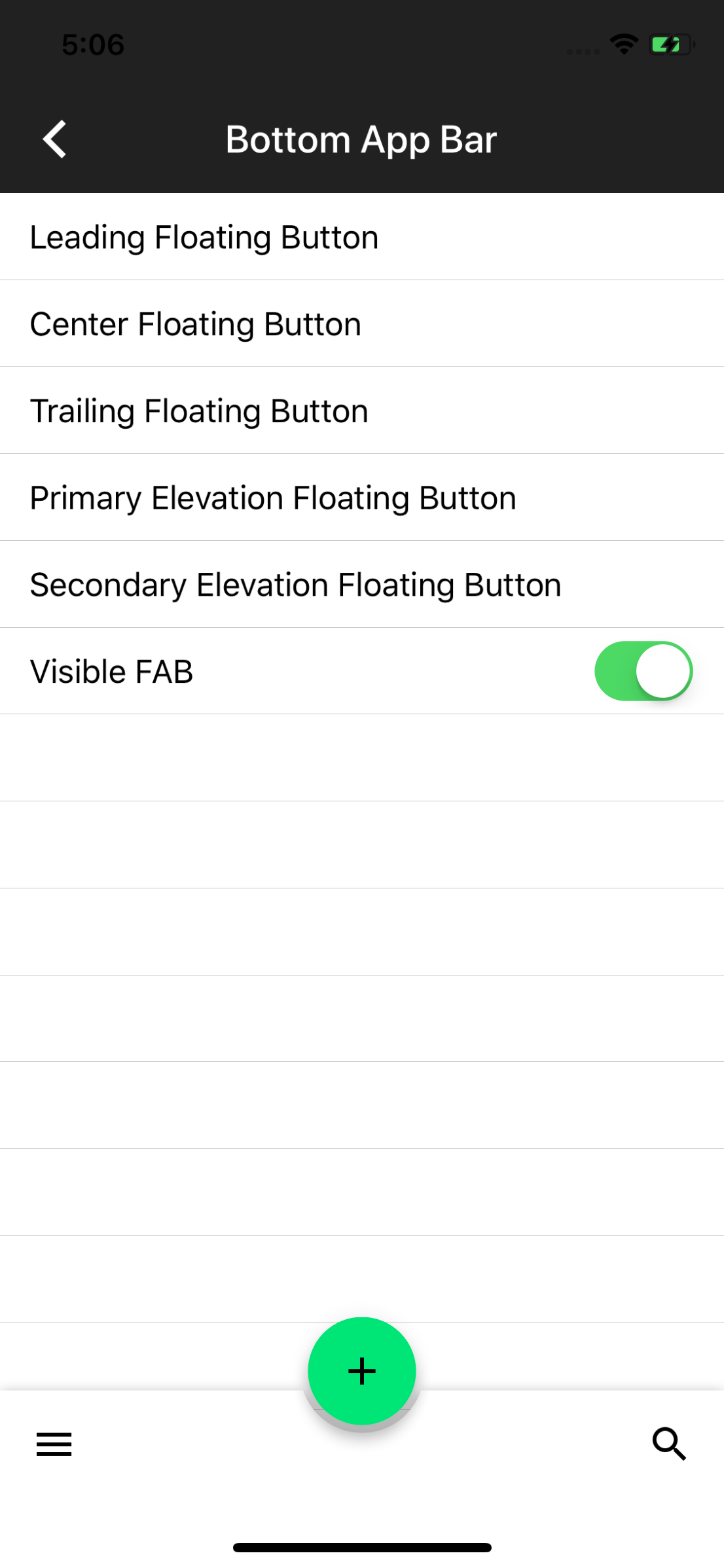Click the back chevron to leave Bottom App Bar
The image size is (724, 1568).
(54, 139)
